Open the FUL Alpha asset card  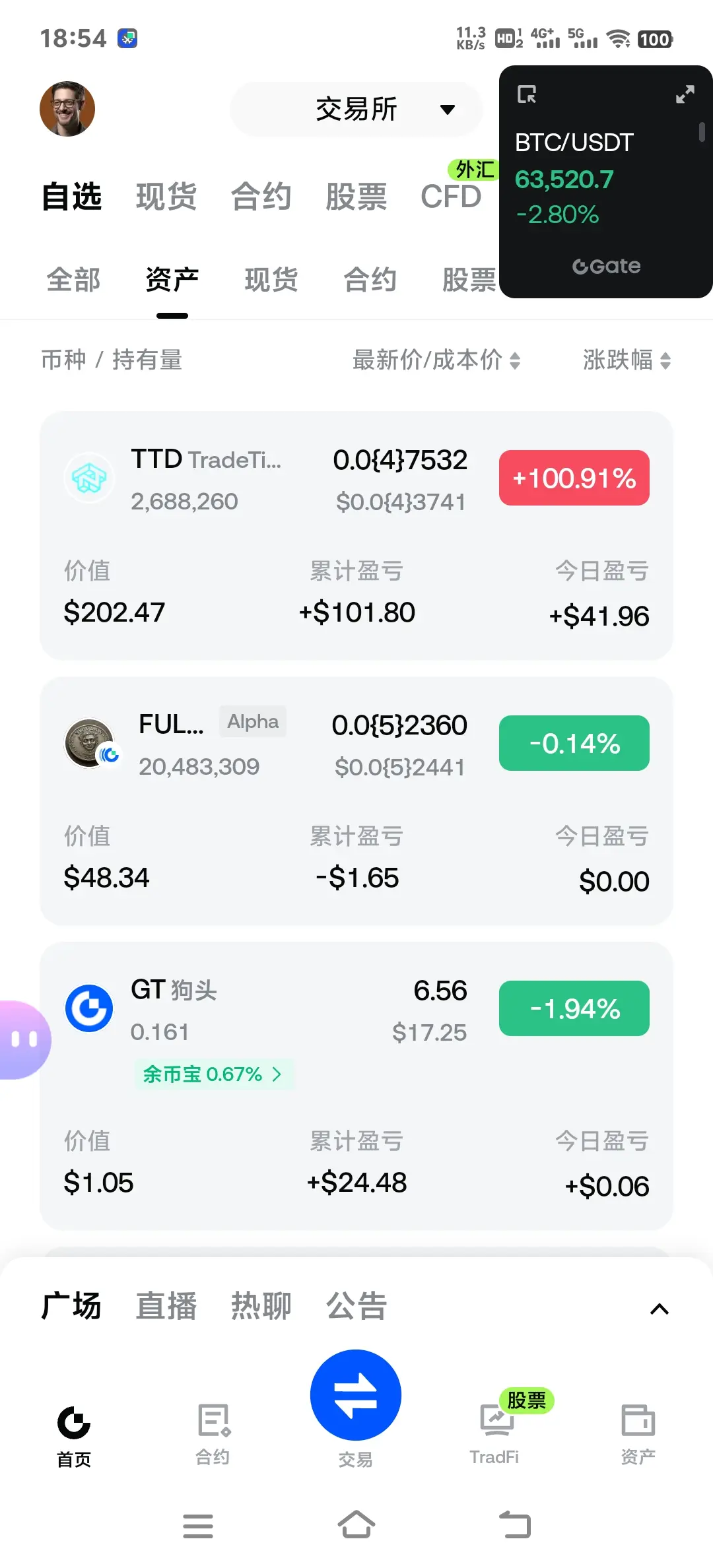tap(356, 800)
